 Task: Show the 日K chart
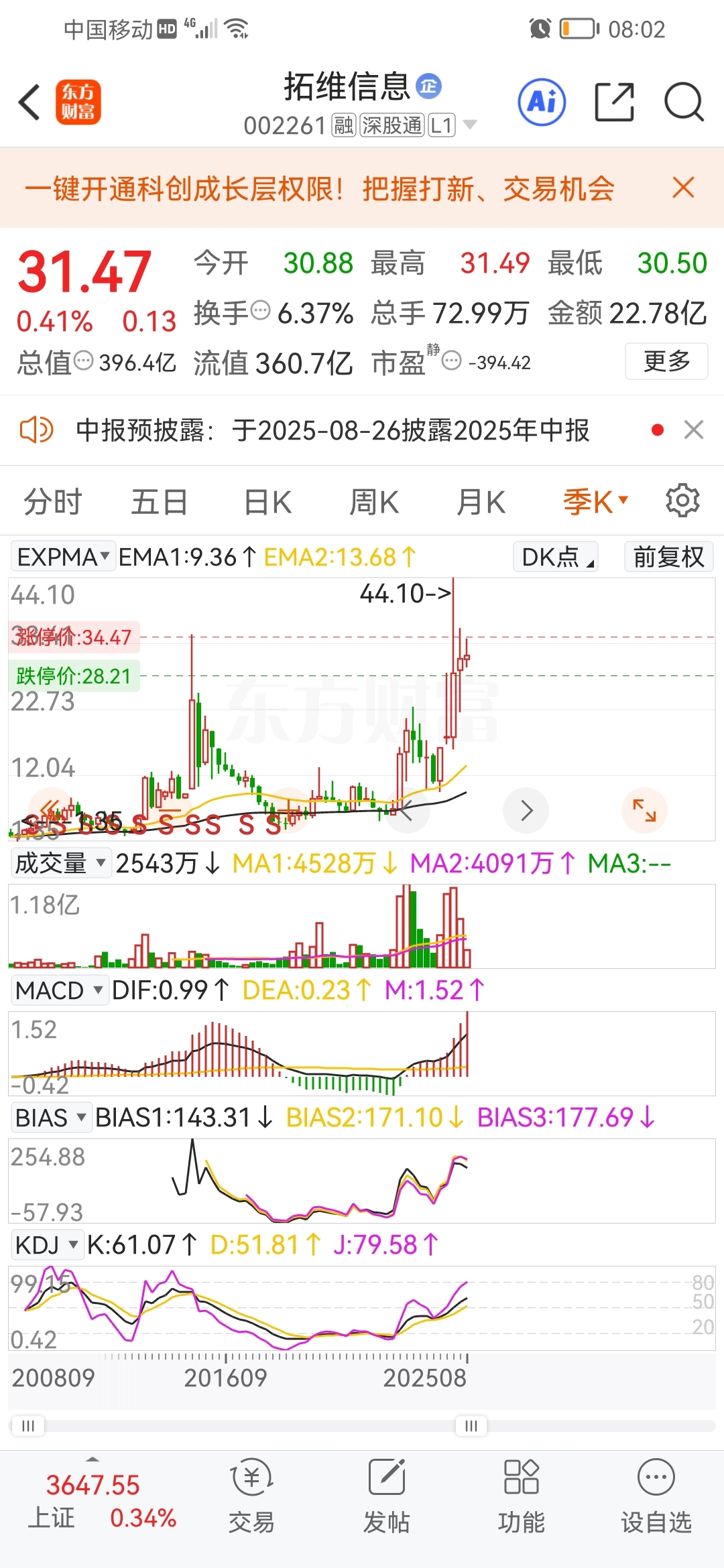(x=267, y=502)
